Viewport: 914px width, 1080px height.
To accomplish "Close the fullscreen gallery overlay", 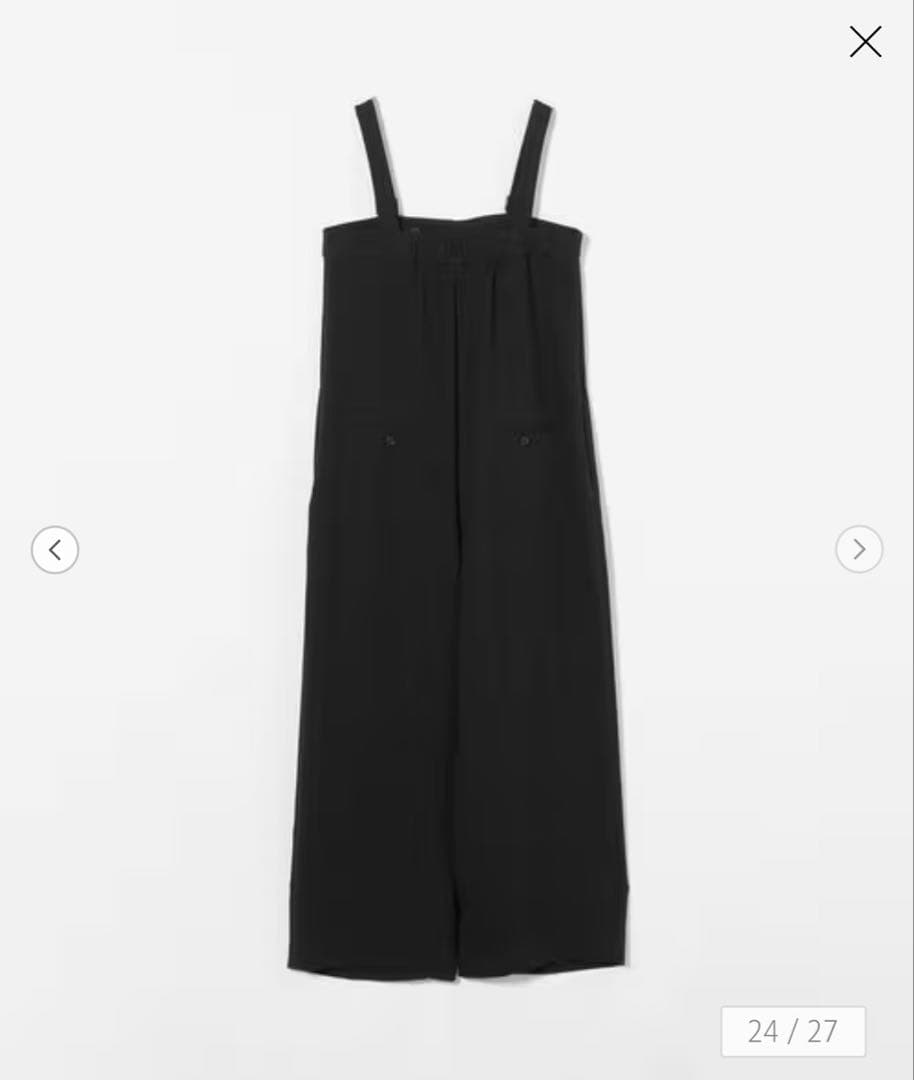I will point(864,42).
